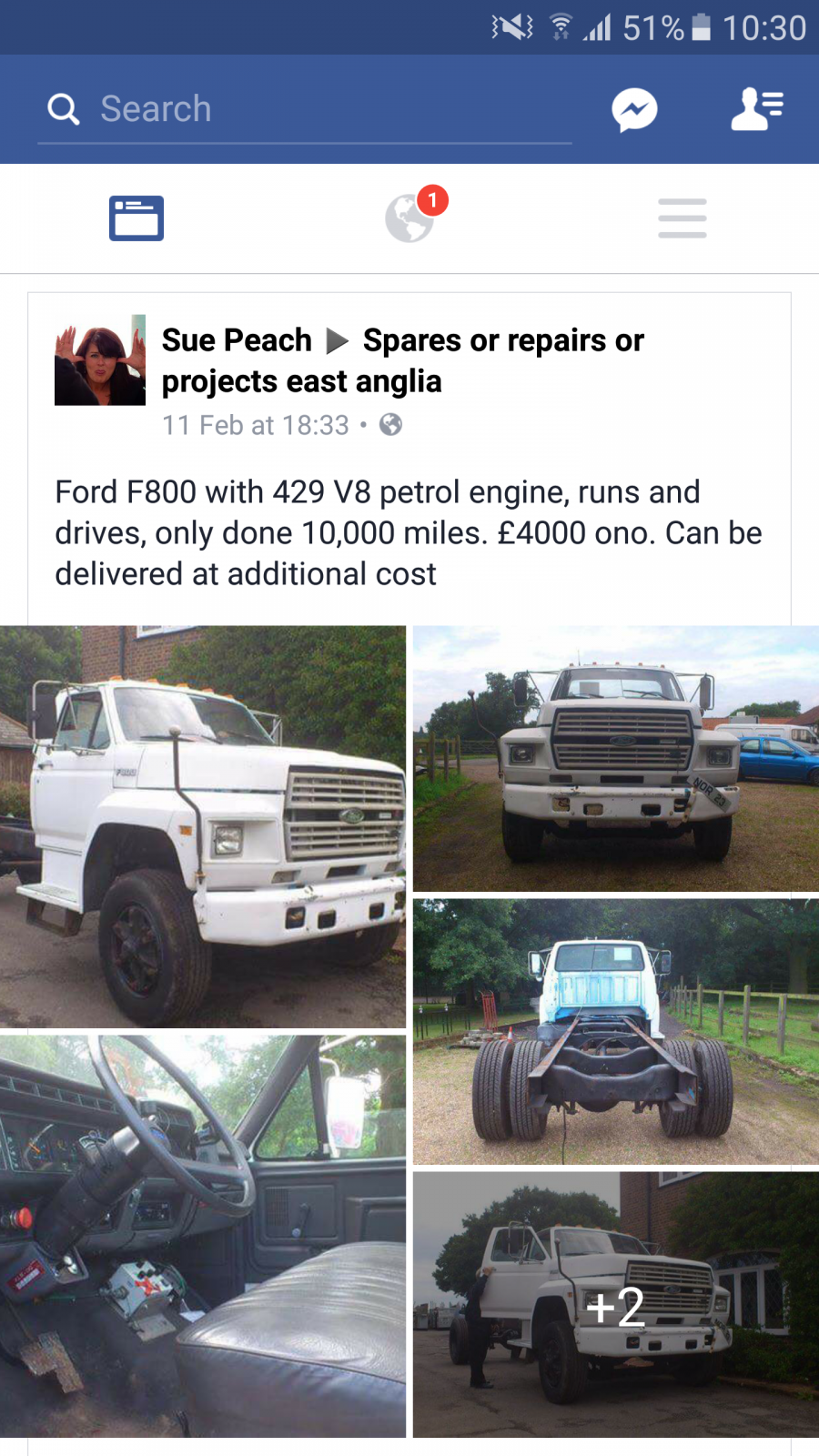Open the front-view truck photo
The image size is (819, 1456).
pos(616,759)
